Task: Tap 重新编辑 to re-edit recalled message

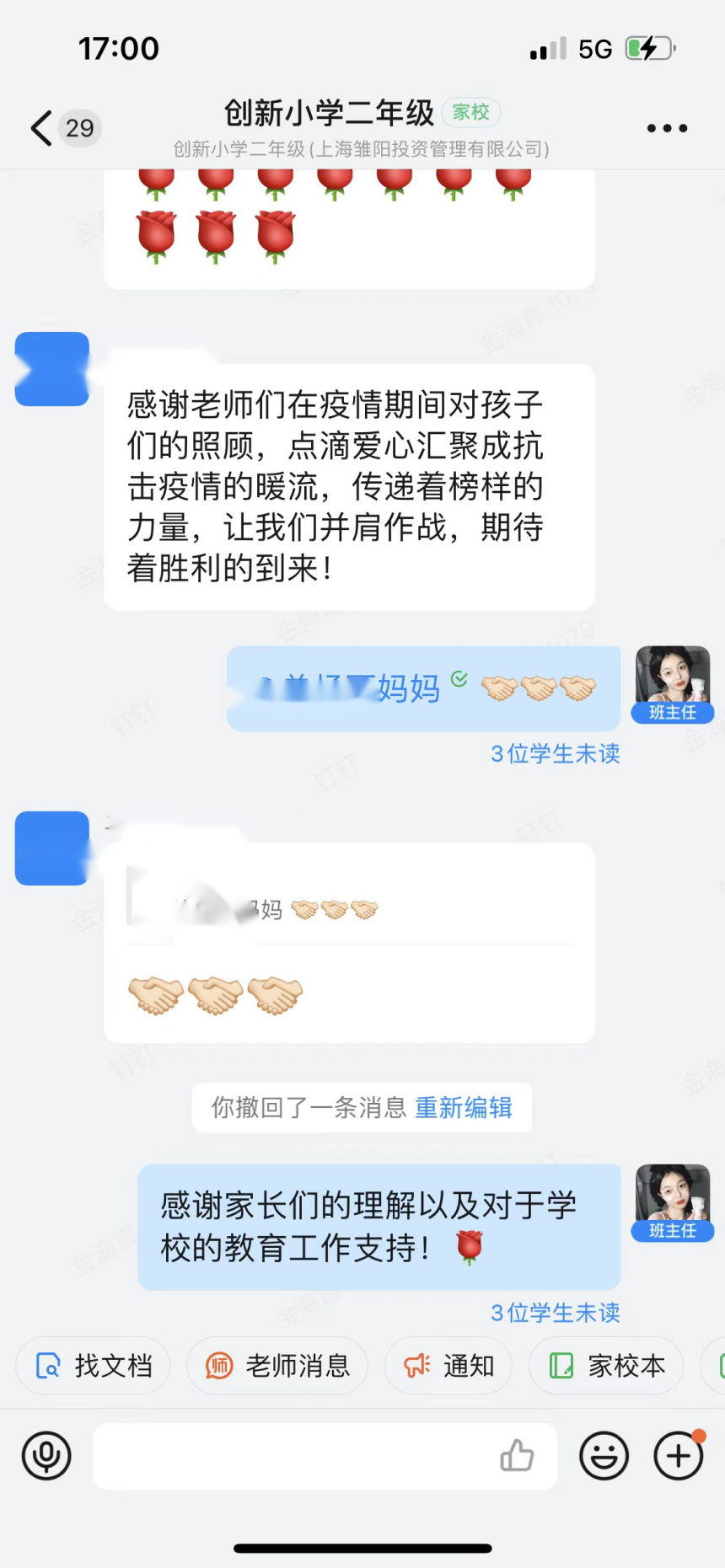Action: click(463, 1107)
